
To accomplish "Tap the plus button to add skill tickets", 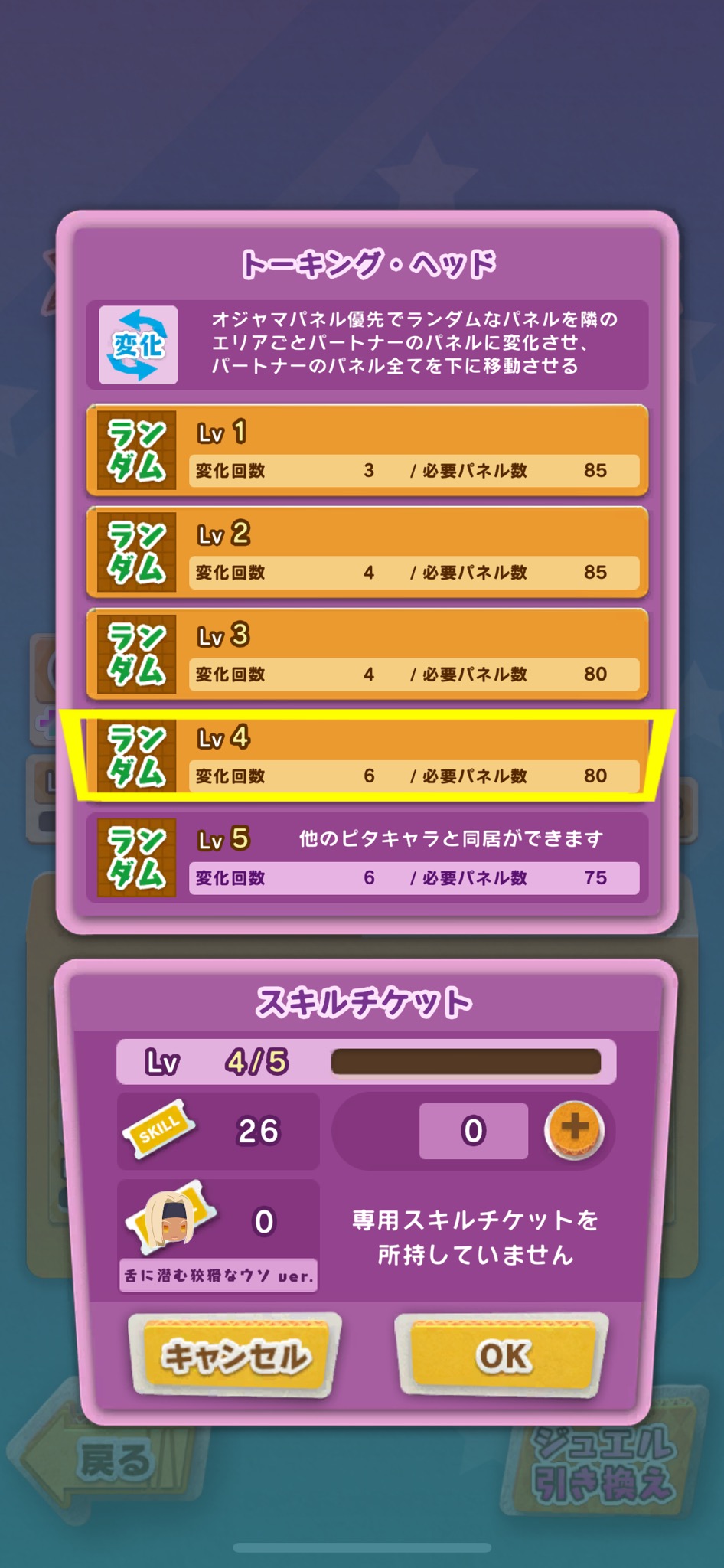I will (574, 1129).
